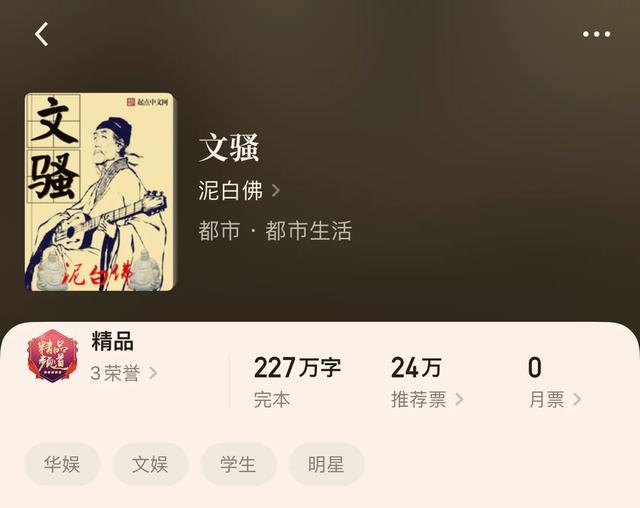Select the 文娱 tag chip
Image resolution: width=640 pixels, height=508 pixels.
[x=150, y=464]
